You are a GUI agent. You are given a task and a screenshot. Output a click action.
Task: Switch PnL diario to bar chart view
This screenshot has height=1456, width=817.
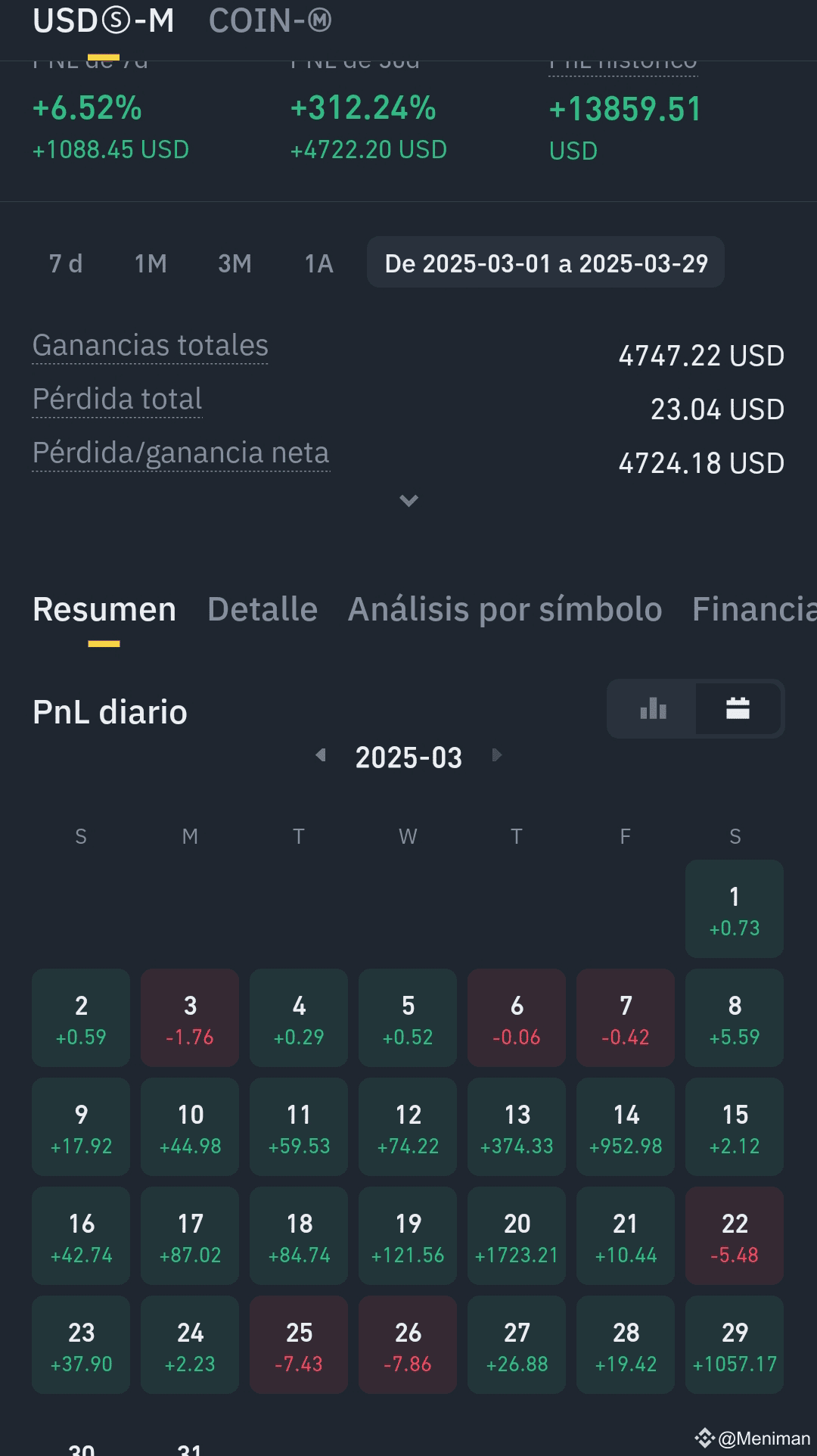[653, 709]
